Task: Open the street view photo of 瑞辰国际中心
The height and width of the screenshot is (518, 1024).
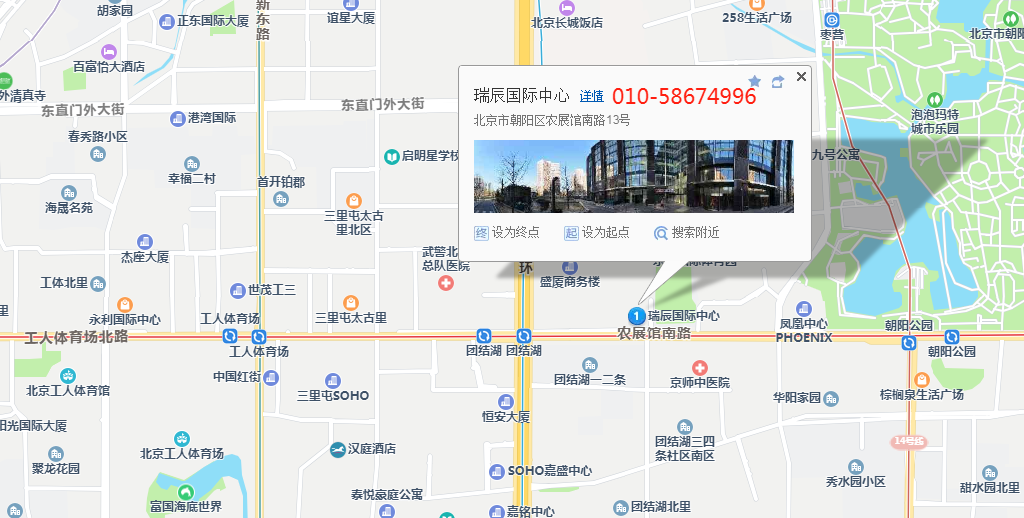Action: click(x=633, y=176)
